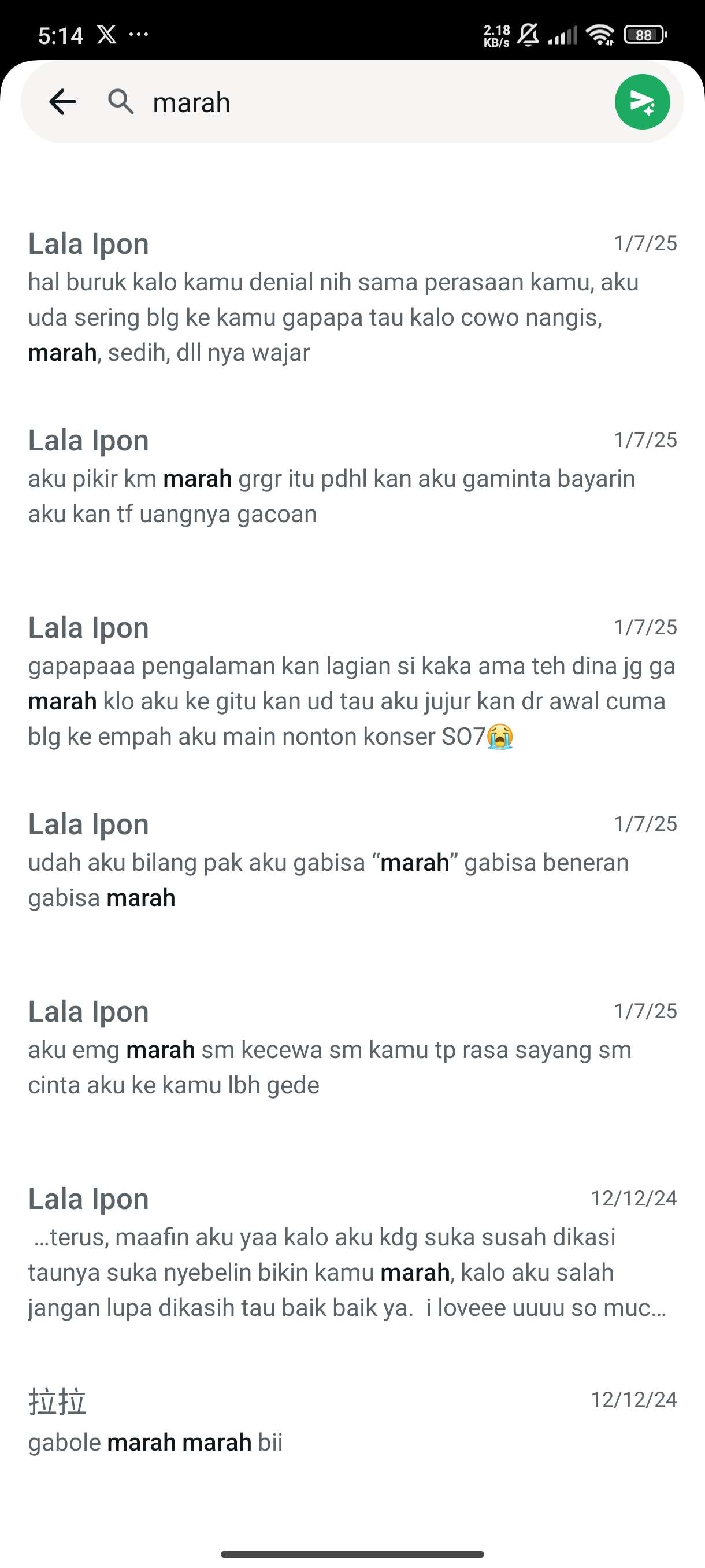Open result 'udah aku bilang pak aku gabisa'
The width and height of the screenshot is (705, 1568).
pos(351,861)
